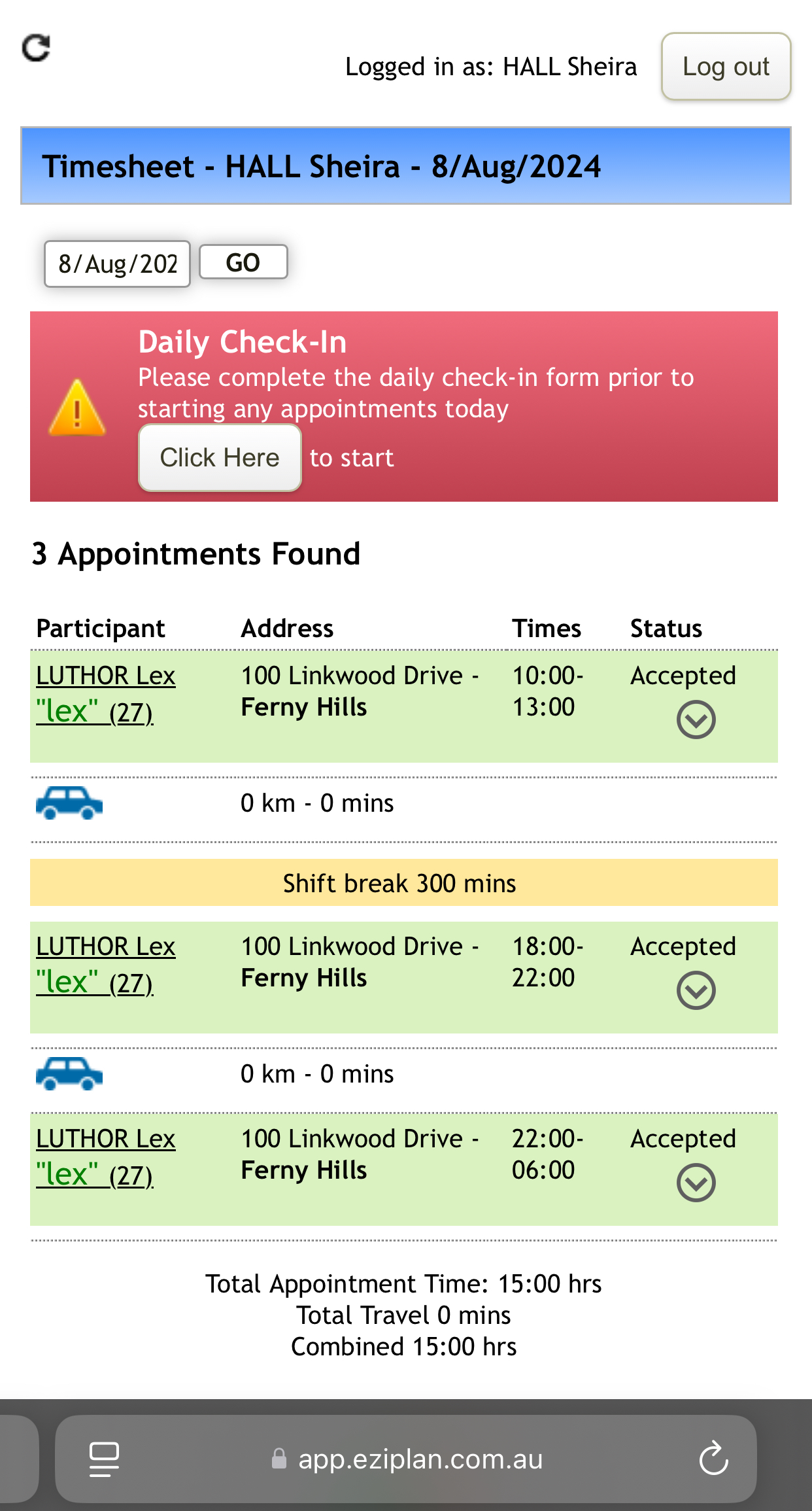Tap the app.eziplan.com.au address bar
Screen dimensions: 812x1511
pos(420,1459)
